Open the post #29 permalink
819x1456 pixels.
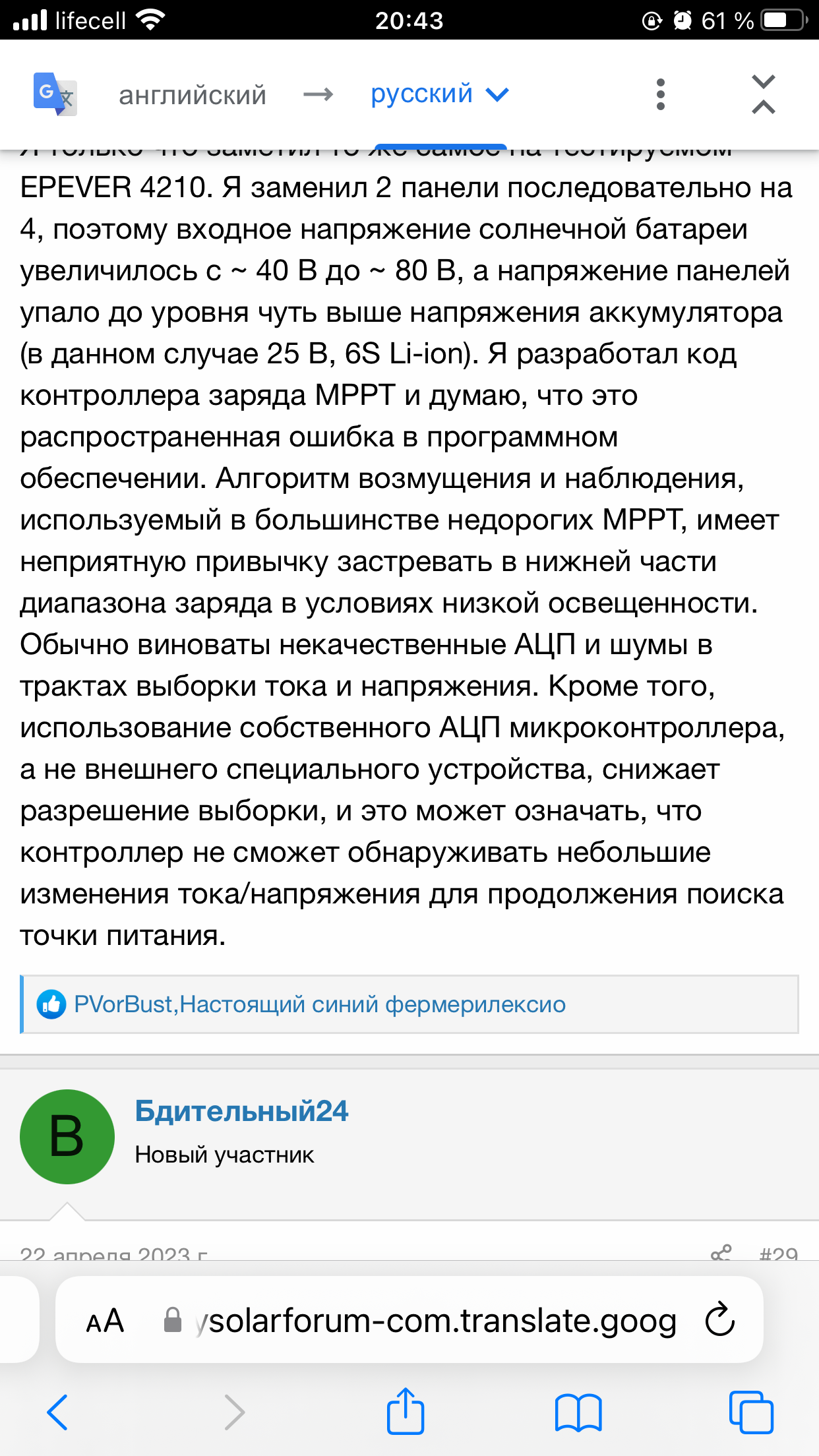[x=778, y=1252]
